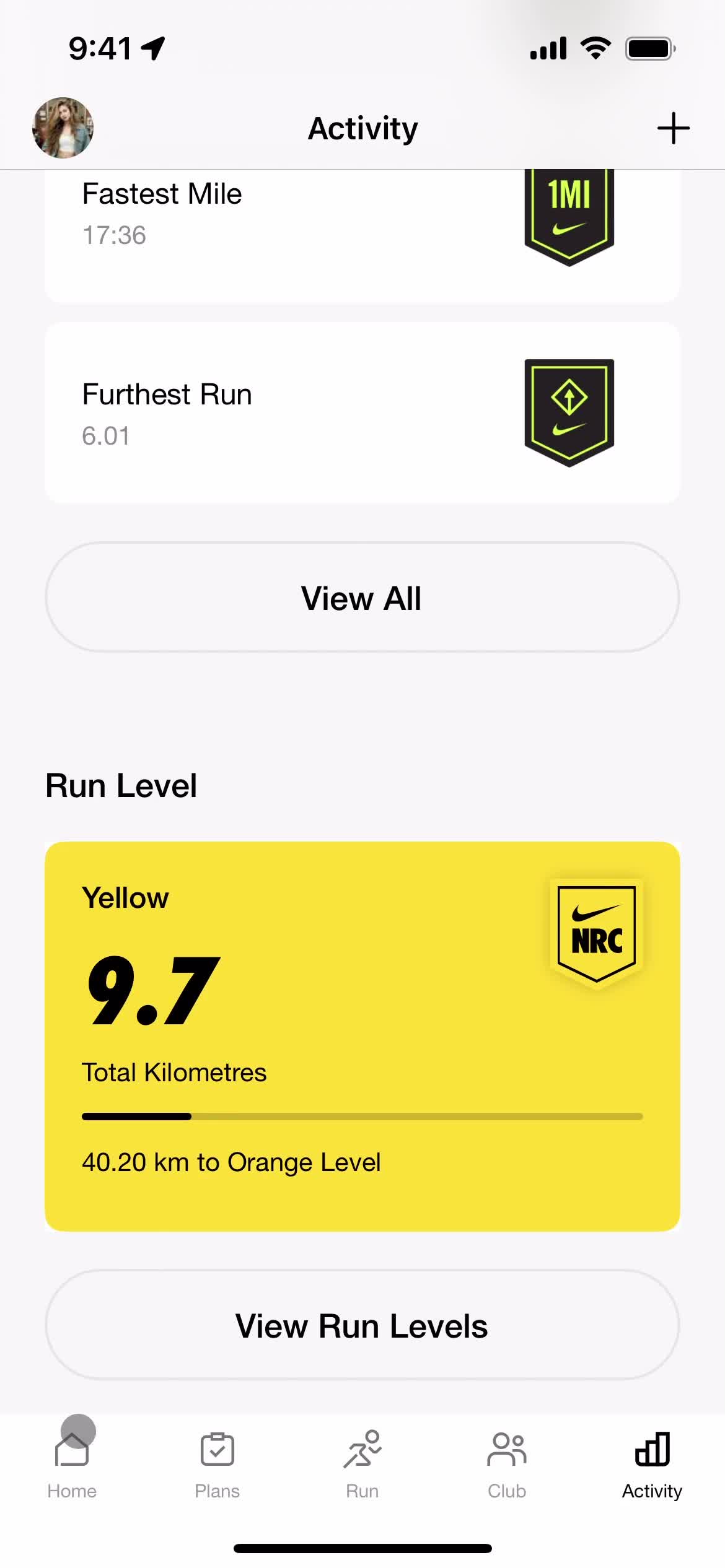The width and height of the screenshot is (725, 1568).
Task: Switch to the Home tab
Action: pos(72,1464)
